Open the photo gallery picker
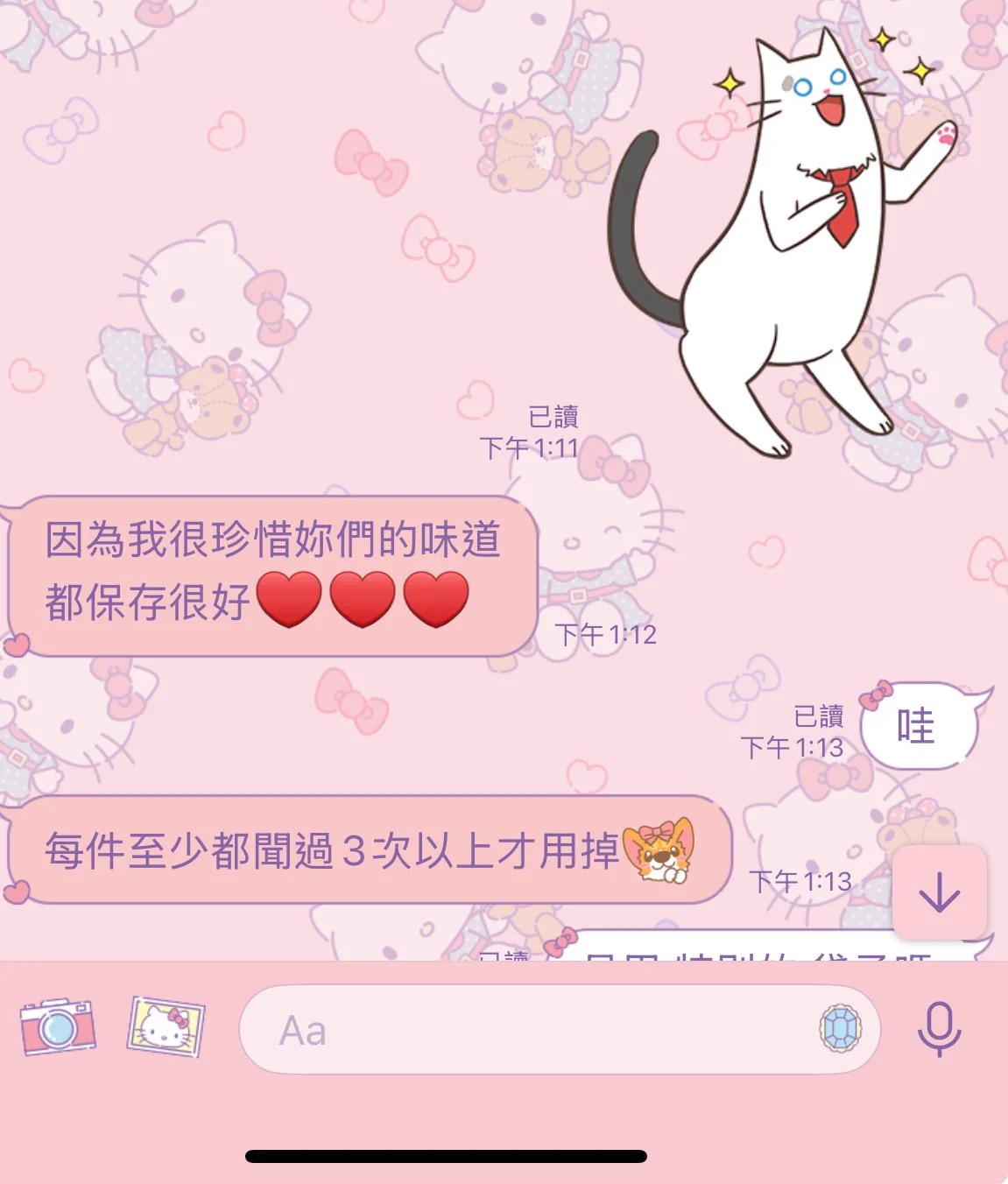Image resolution: width=1008 pixels, height=1184 pixels. click(166, 1026)
